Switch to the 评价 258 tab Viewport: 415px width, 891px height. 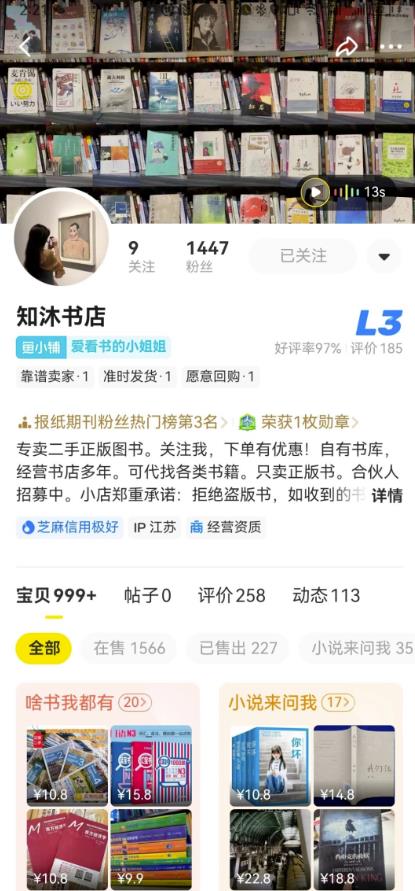(231, 596)
